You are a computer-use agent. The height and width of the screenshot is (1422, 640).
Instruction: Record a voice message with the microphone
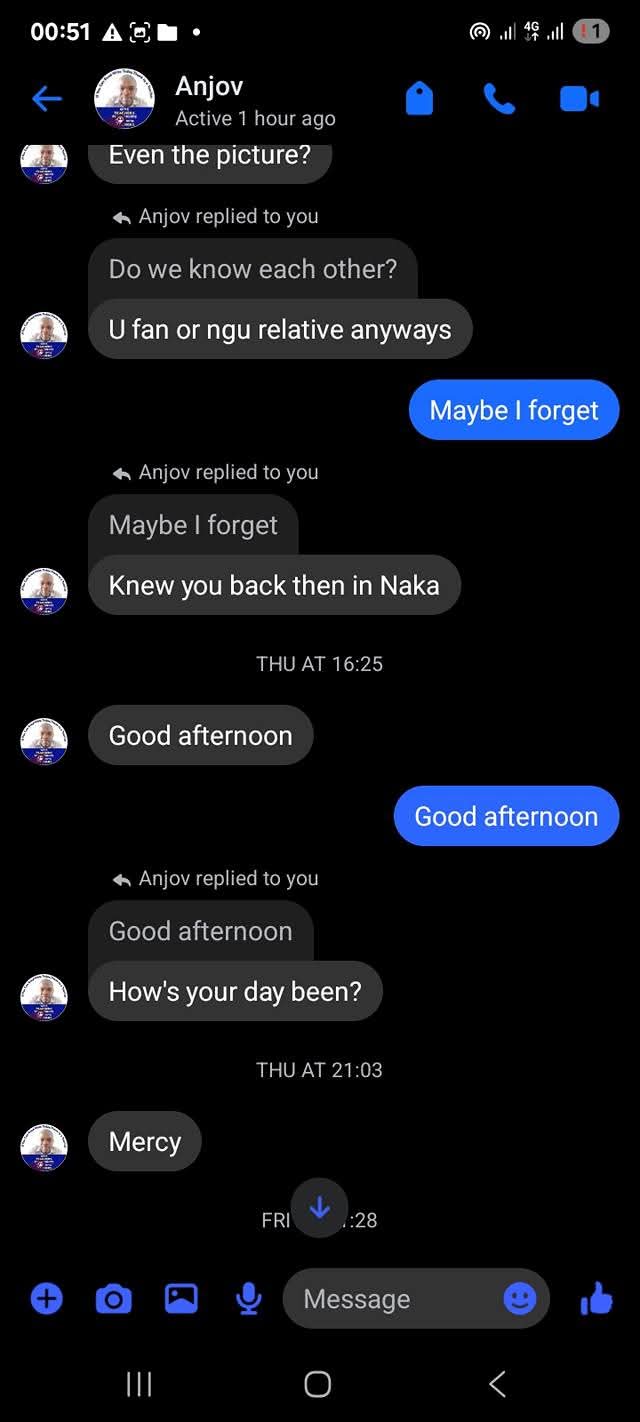point(249,1298)
